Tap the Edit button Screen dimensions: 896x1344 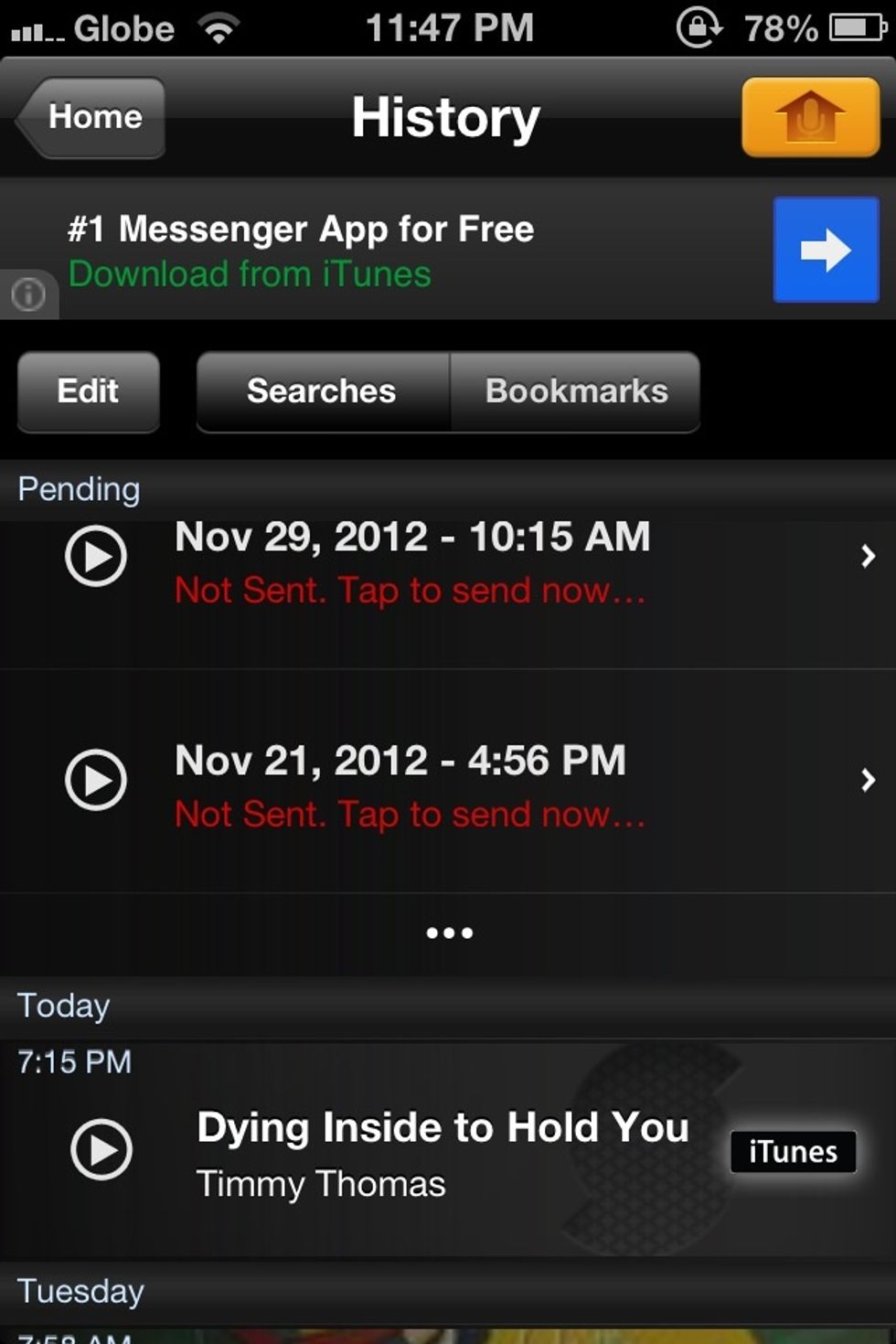click(x=88, y=391)
